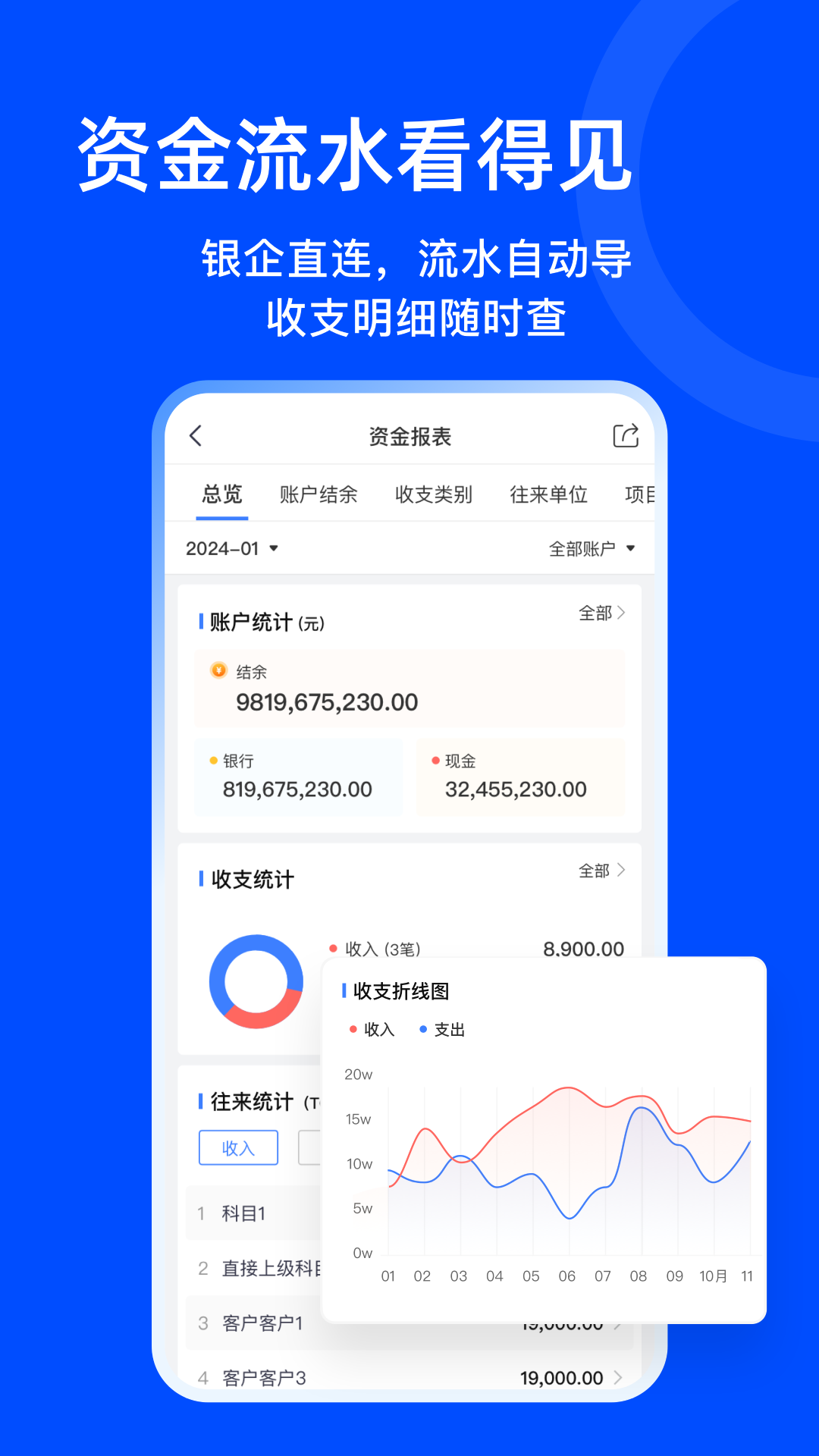Select the 客户客户1 row in the list
The image size is (819, 1456).
tap(260, 1324)
